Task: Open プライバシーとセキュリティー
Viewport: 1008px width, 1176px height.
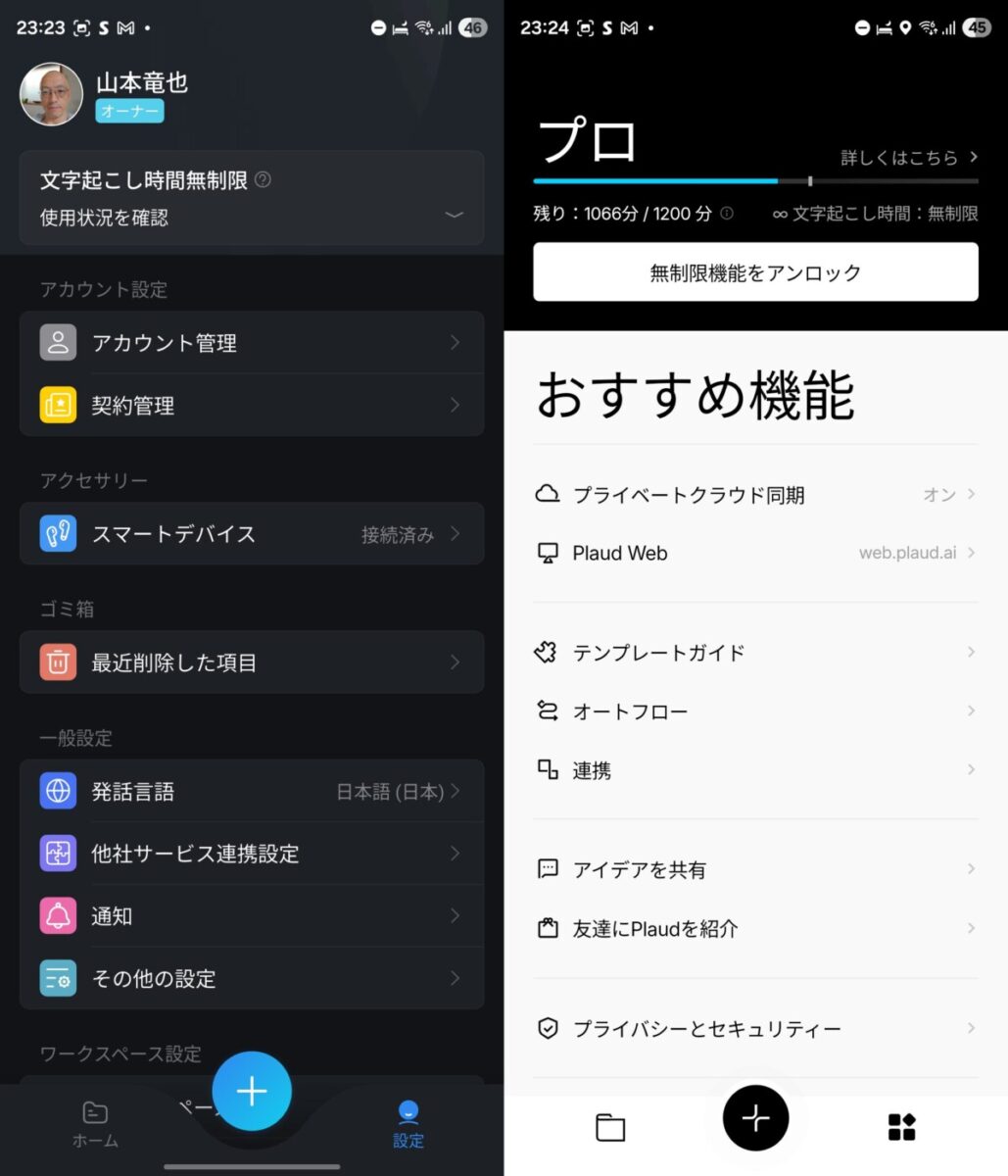Action: (x=755, y=1029)
